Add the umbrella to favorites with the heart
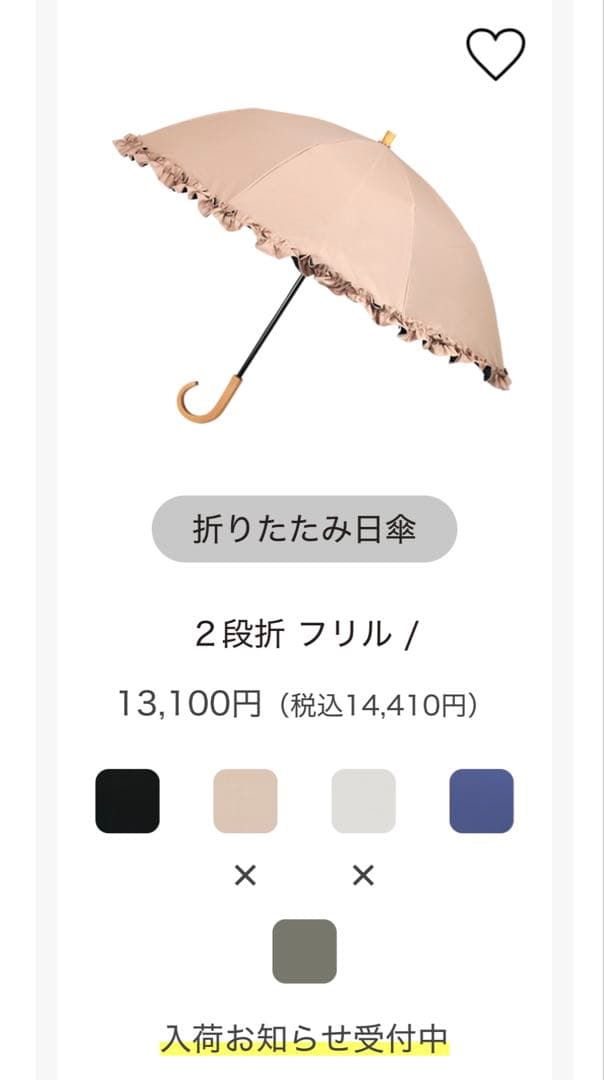Image resolution: width=604 pixels, height=1080 pixels. tap(495, 54)
